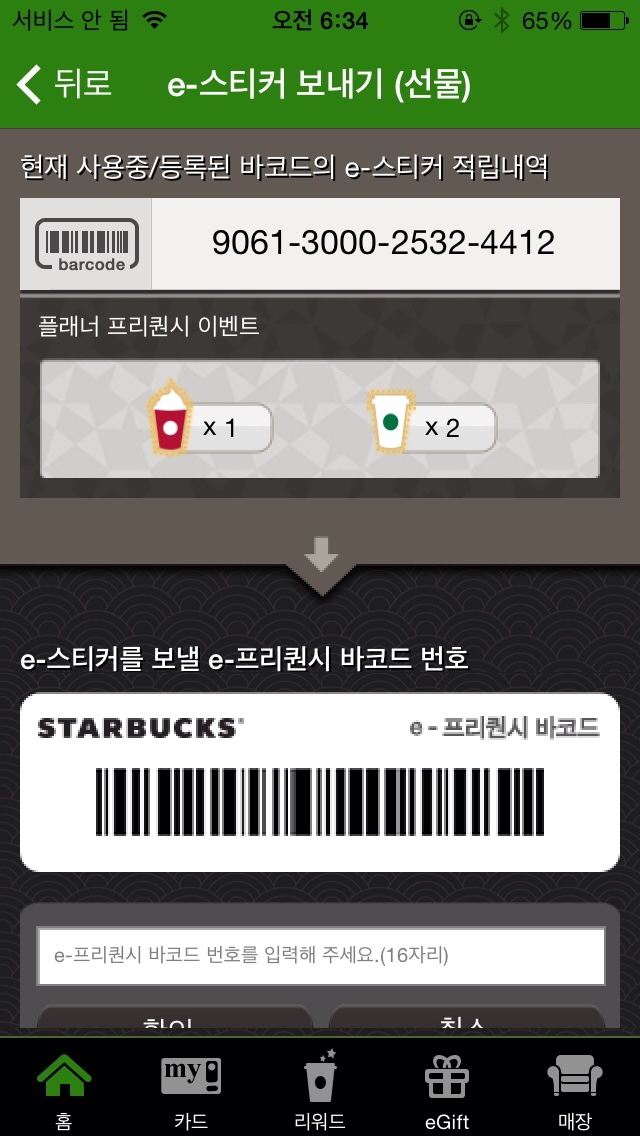
Task: Switch to the 리워드 tab
Action: (x=320, y=1088)
